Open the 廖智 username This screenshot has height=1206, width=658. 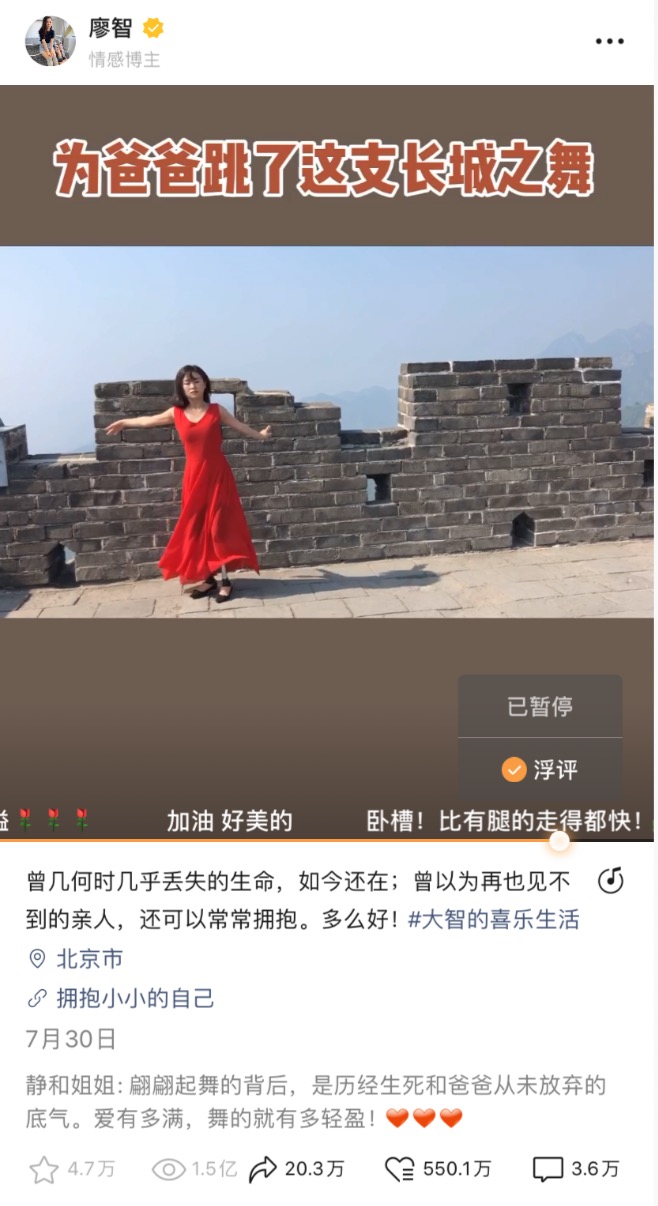pyautogui.click(x=110, y=28)
